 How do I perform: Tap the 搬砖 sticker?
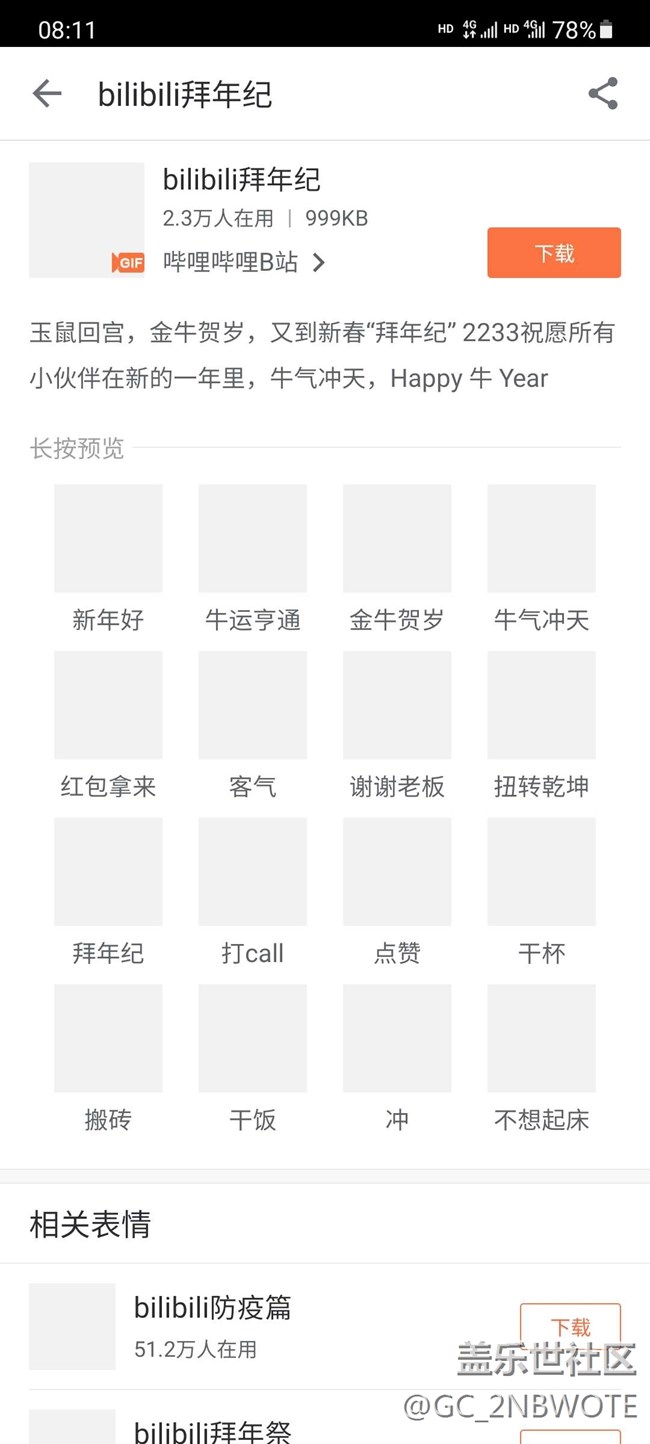[x=108, y=1038]
